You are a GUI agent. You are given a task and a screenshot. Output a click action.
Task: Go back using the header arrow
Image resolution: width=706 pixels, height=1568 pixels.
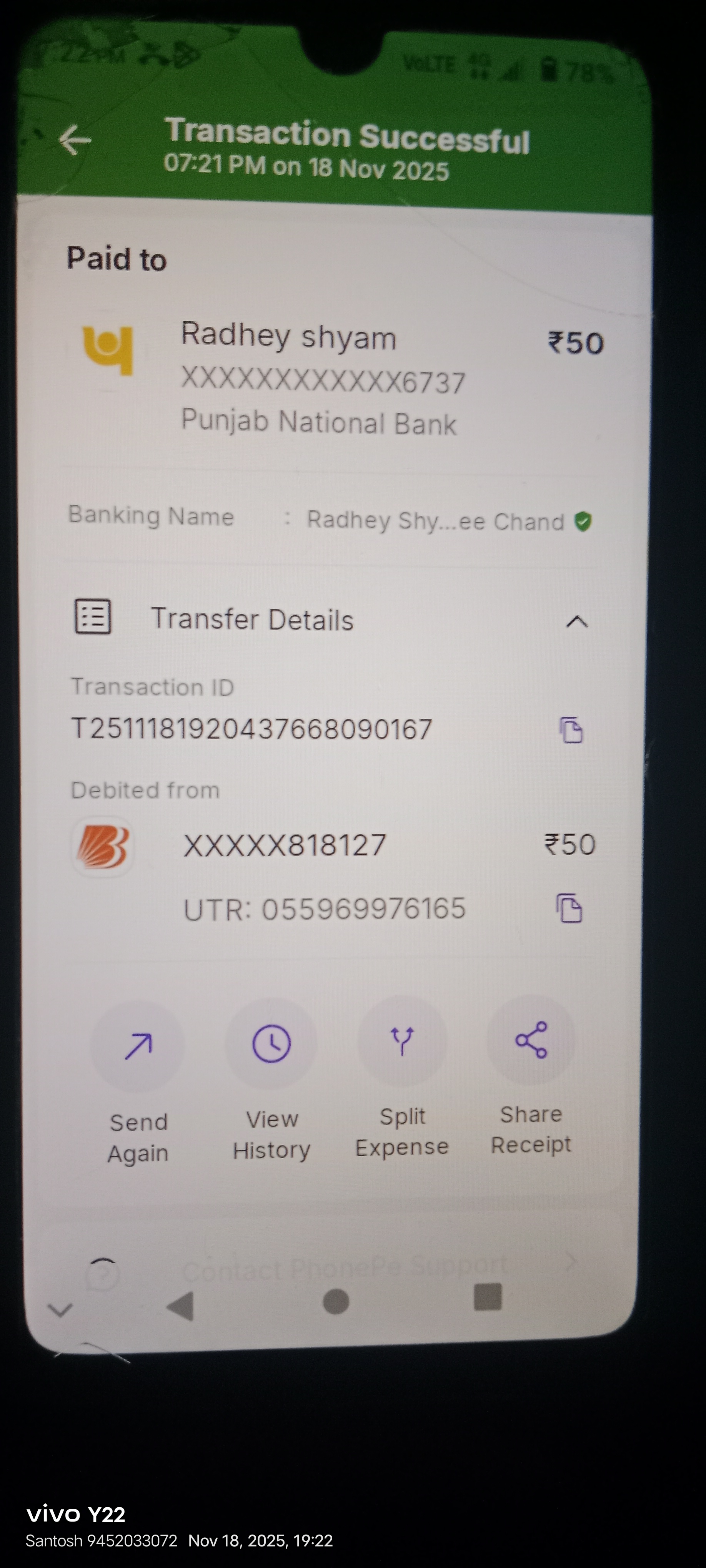(x=75, y=141)
